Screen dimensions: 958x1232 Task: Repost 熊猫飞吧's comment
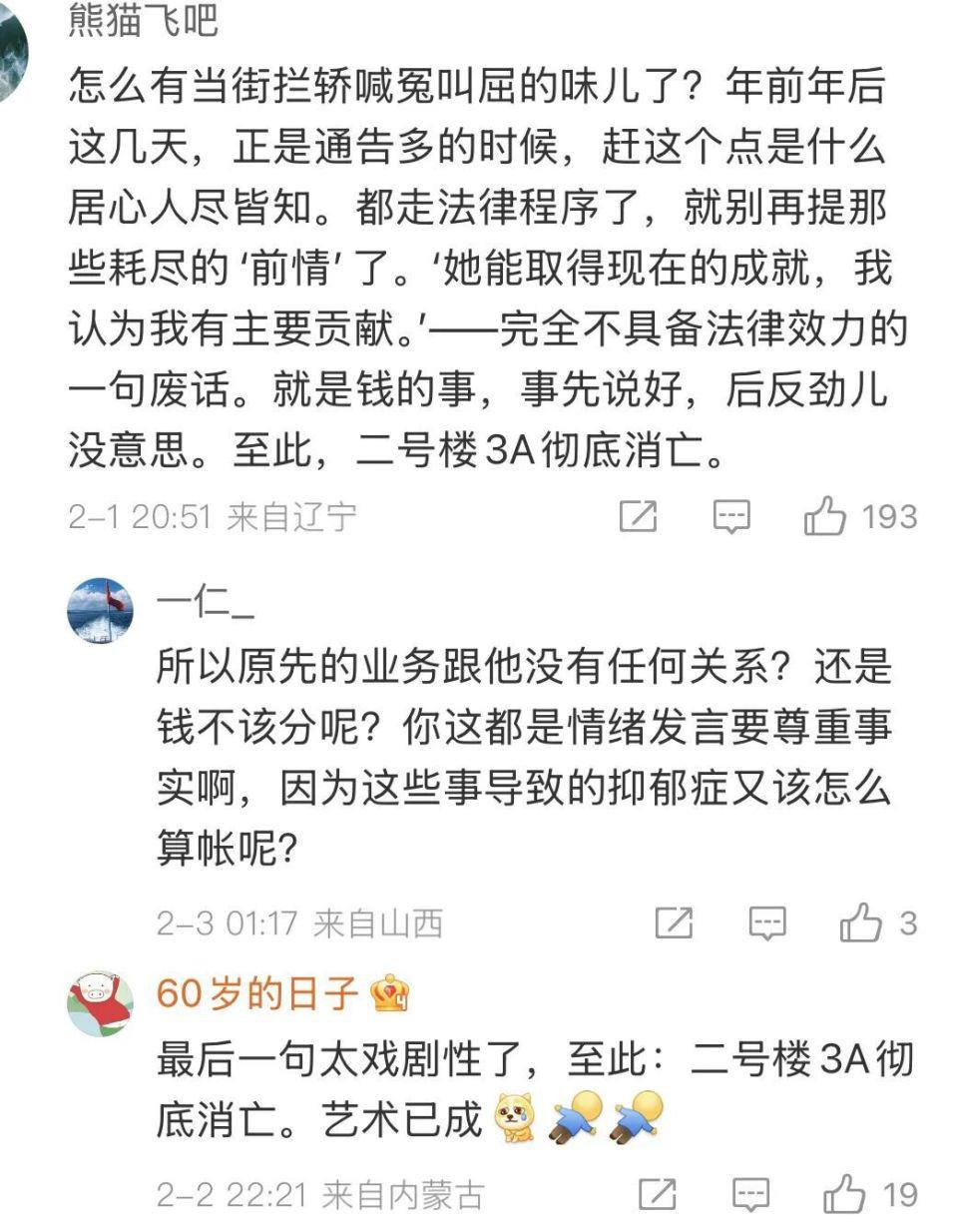point(638,517)
